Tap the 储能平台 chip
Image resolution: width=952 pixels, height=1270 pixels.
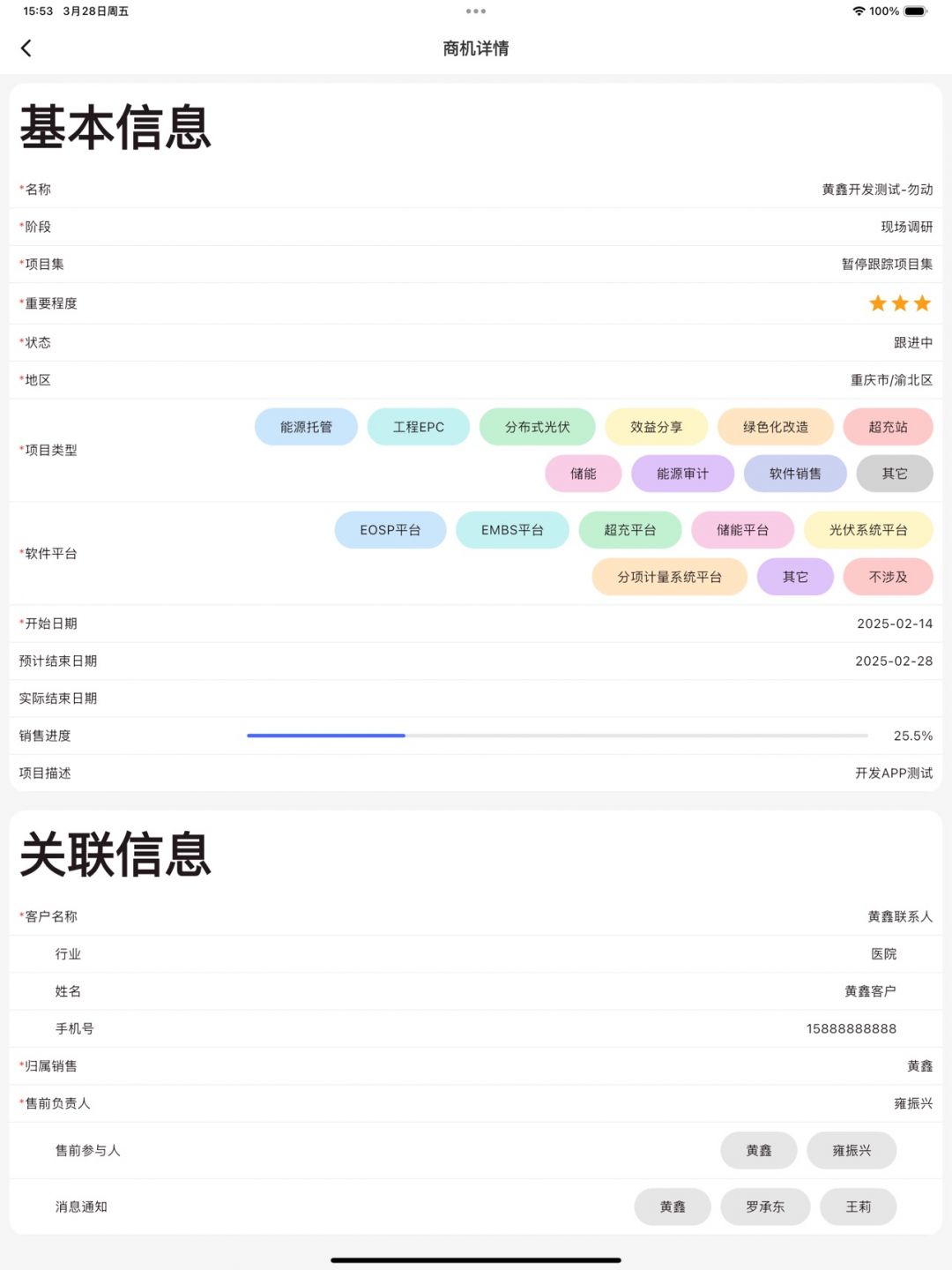pos(743,530)
